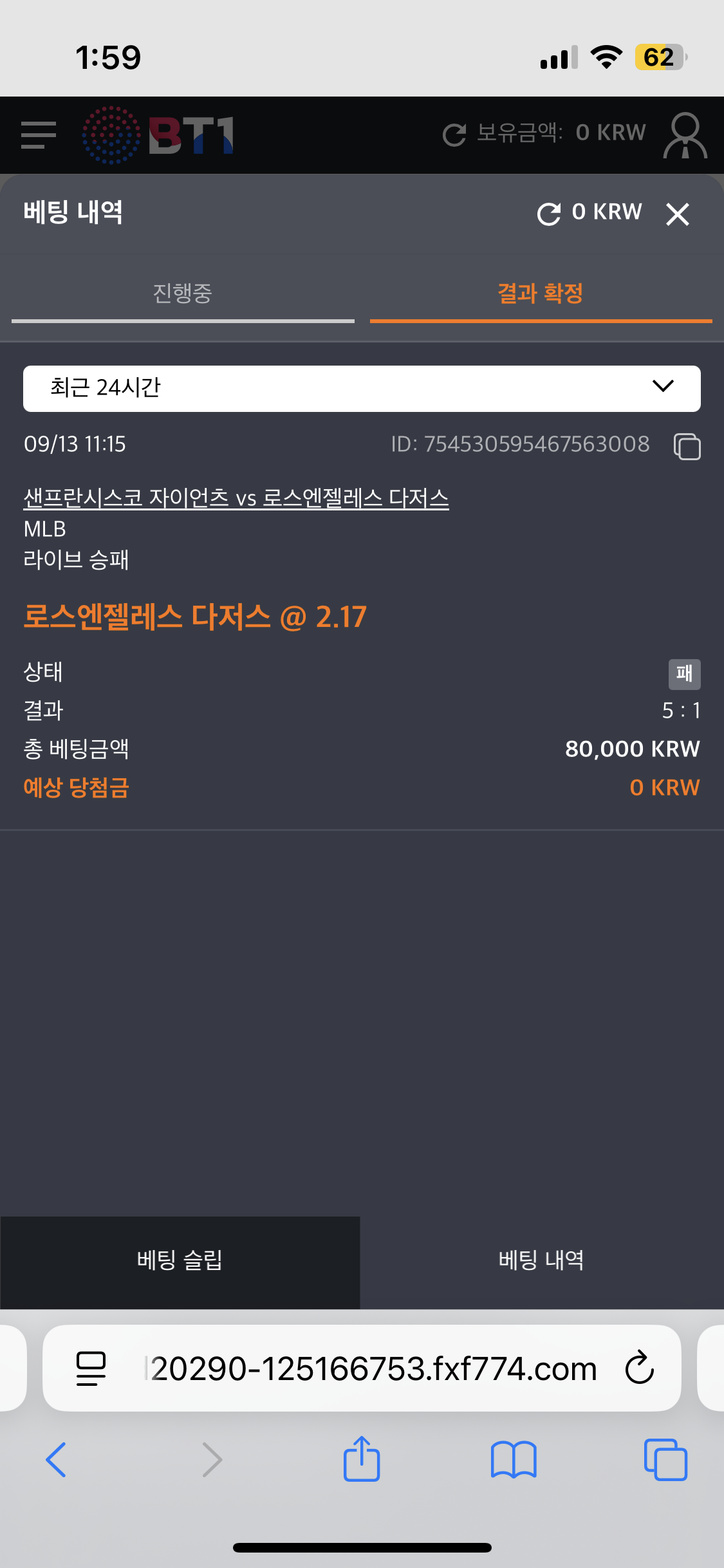Viewport: 724px width, 1568px height.
Task: Tap the browser address bar
Action: click(373, 1368)
